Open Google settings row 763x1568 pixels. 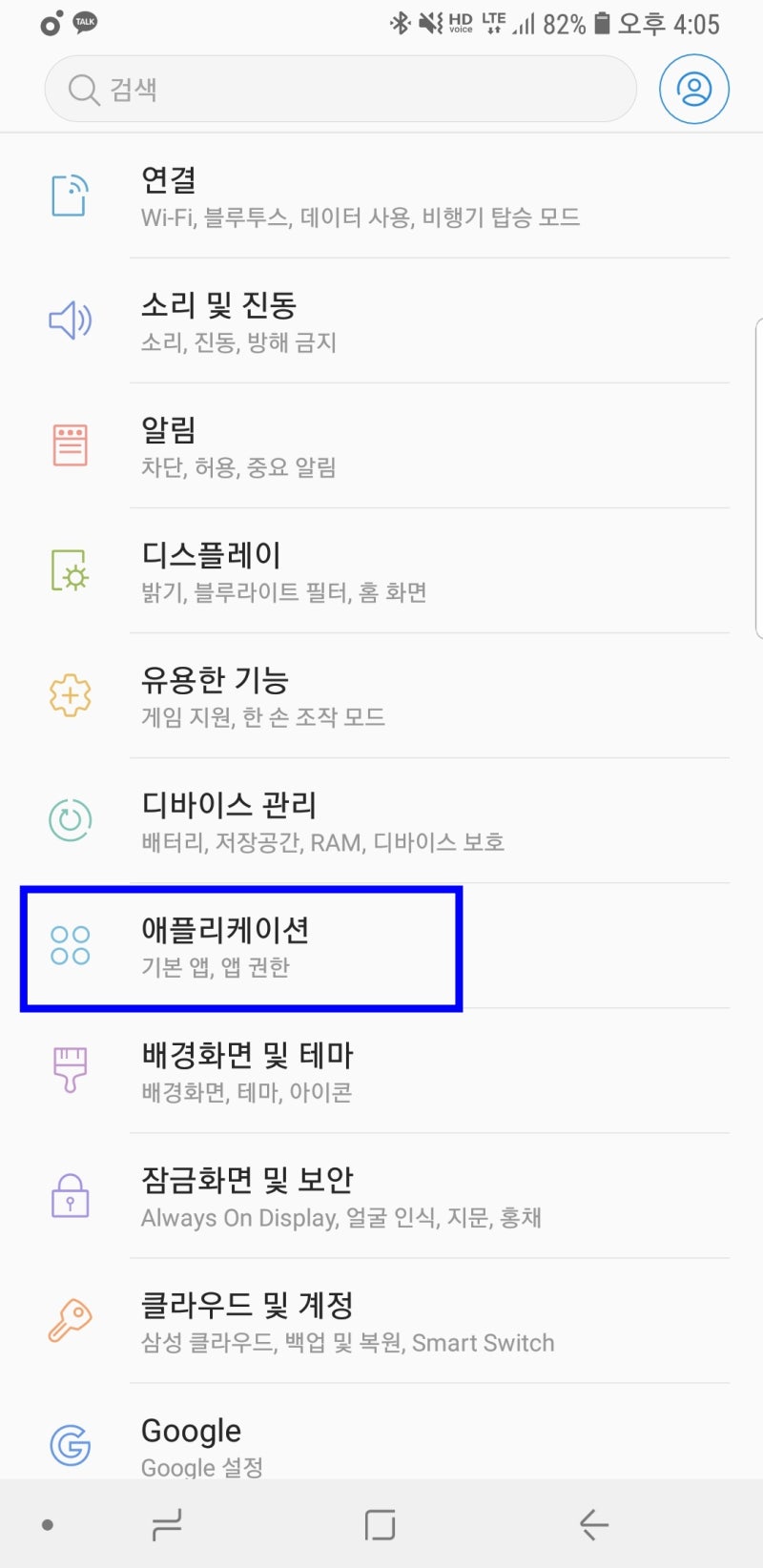[381, 1432]
